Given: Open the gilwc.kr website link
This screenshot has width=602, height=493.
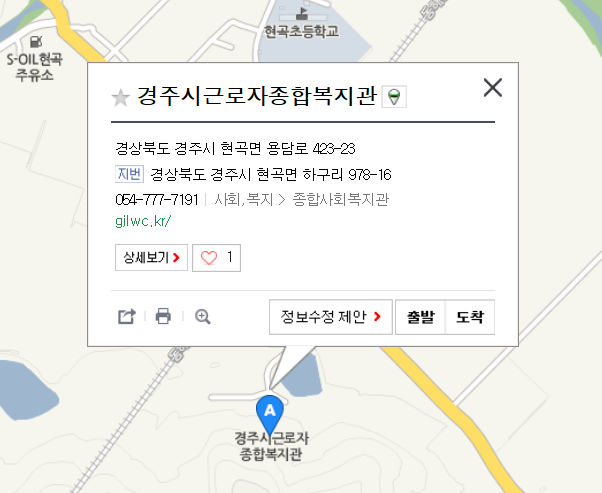Looking at the screenshot, I should tap(144, 220).
